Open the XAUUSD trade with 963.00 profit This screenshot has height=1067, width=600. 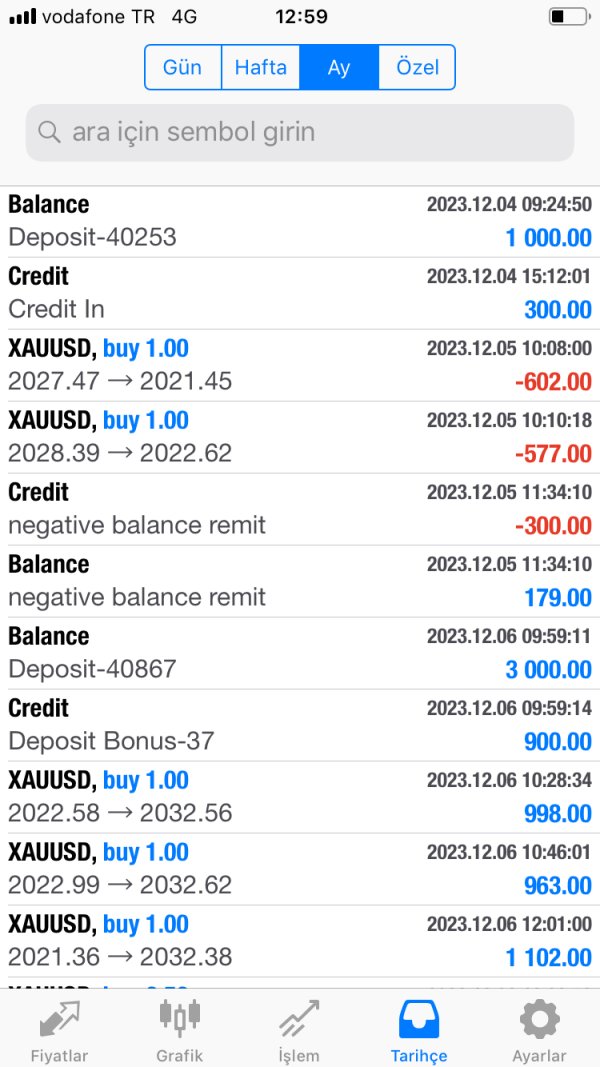(300, 870)
